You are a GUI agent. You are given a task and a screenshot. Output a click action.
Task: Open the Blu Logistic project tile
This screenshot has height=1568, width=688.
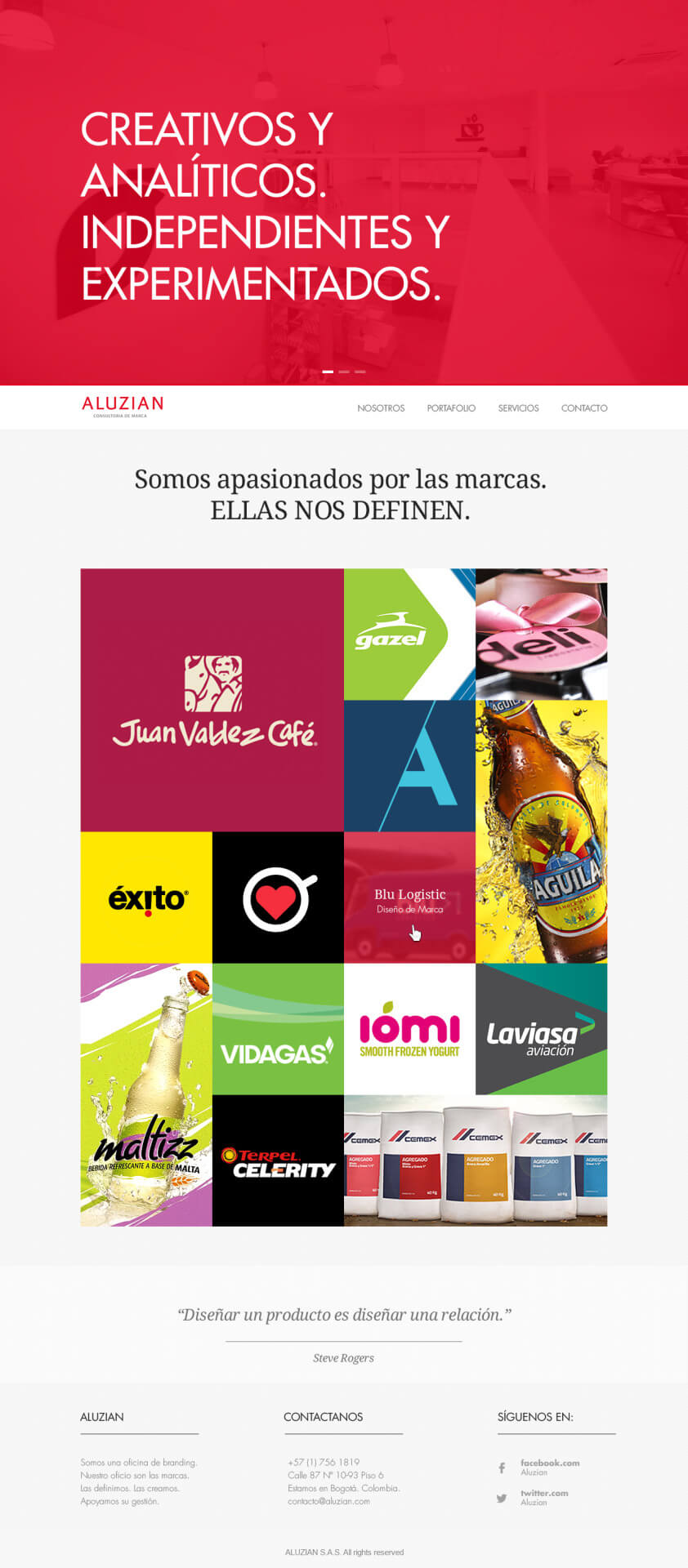tap(409, 898)
